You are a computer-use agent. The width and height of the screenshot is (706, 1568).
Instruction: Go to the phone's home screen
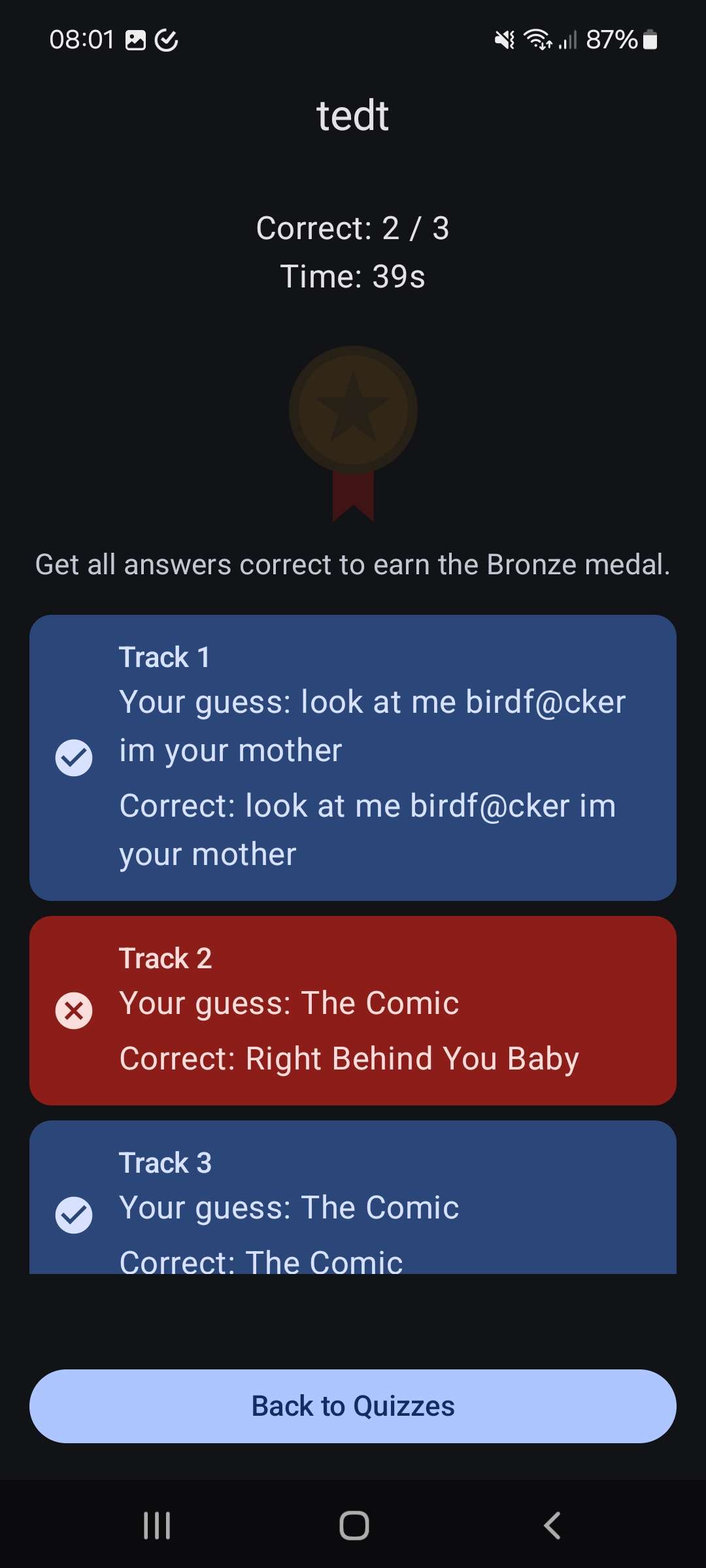click(354, 1526)
